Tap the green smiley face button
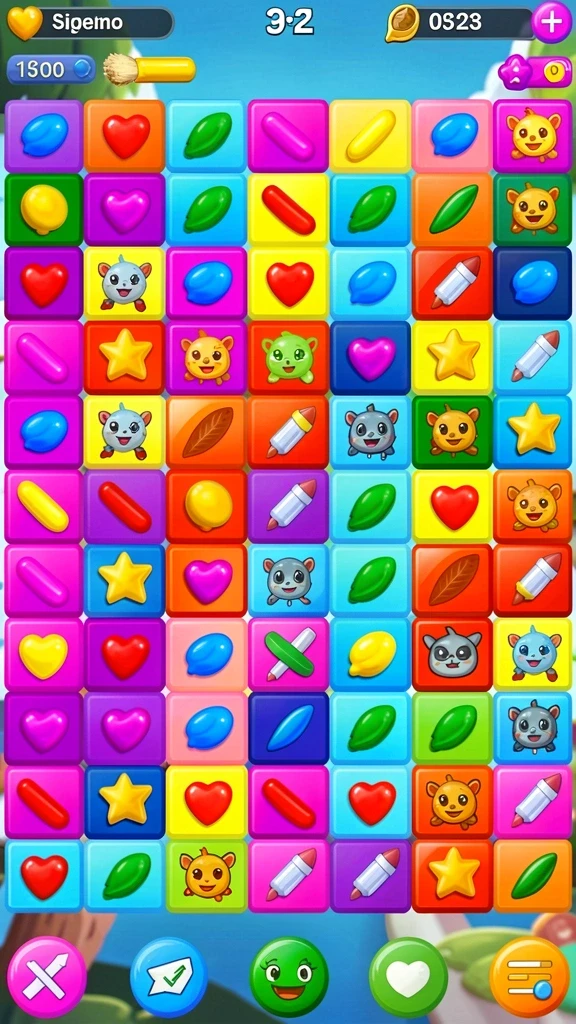Image resolution: width=576 pixels, height=1024 pixels. 289,976
